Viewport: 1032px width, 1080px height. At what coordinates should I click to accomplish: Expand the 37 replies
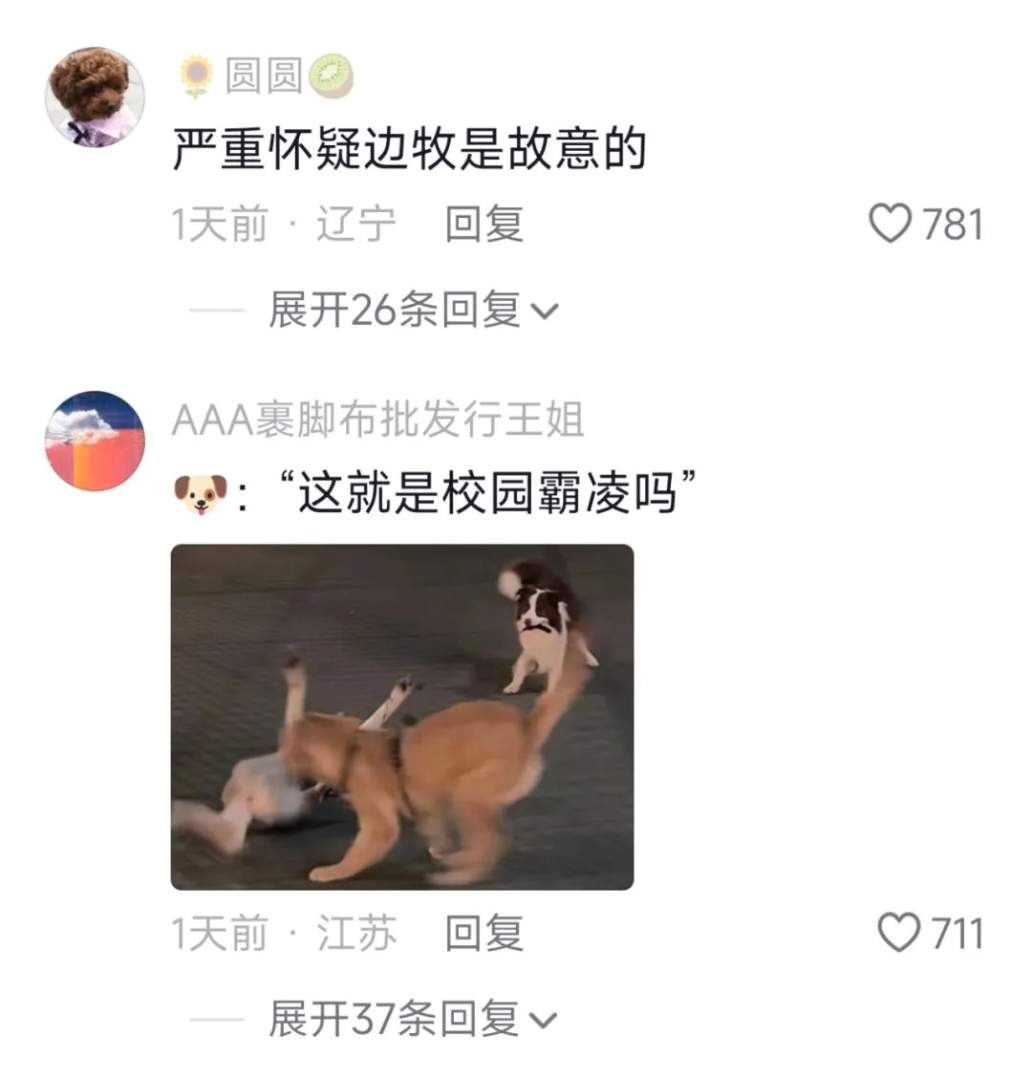(x=412, y=1019)
